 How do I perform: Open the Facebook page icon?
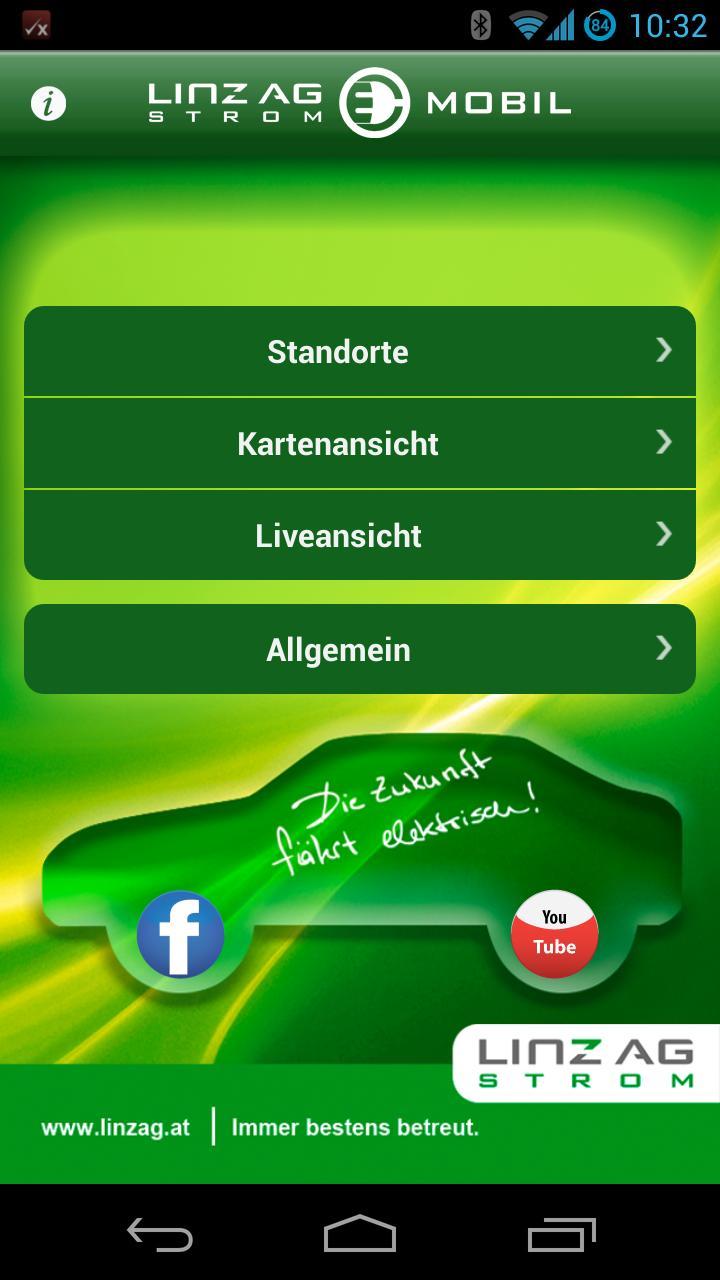point(180,934)
